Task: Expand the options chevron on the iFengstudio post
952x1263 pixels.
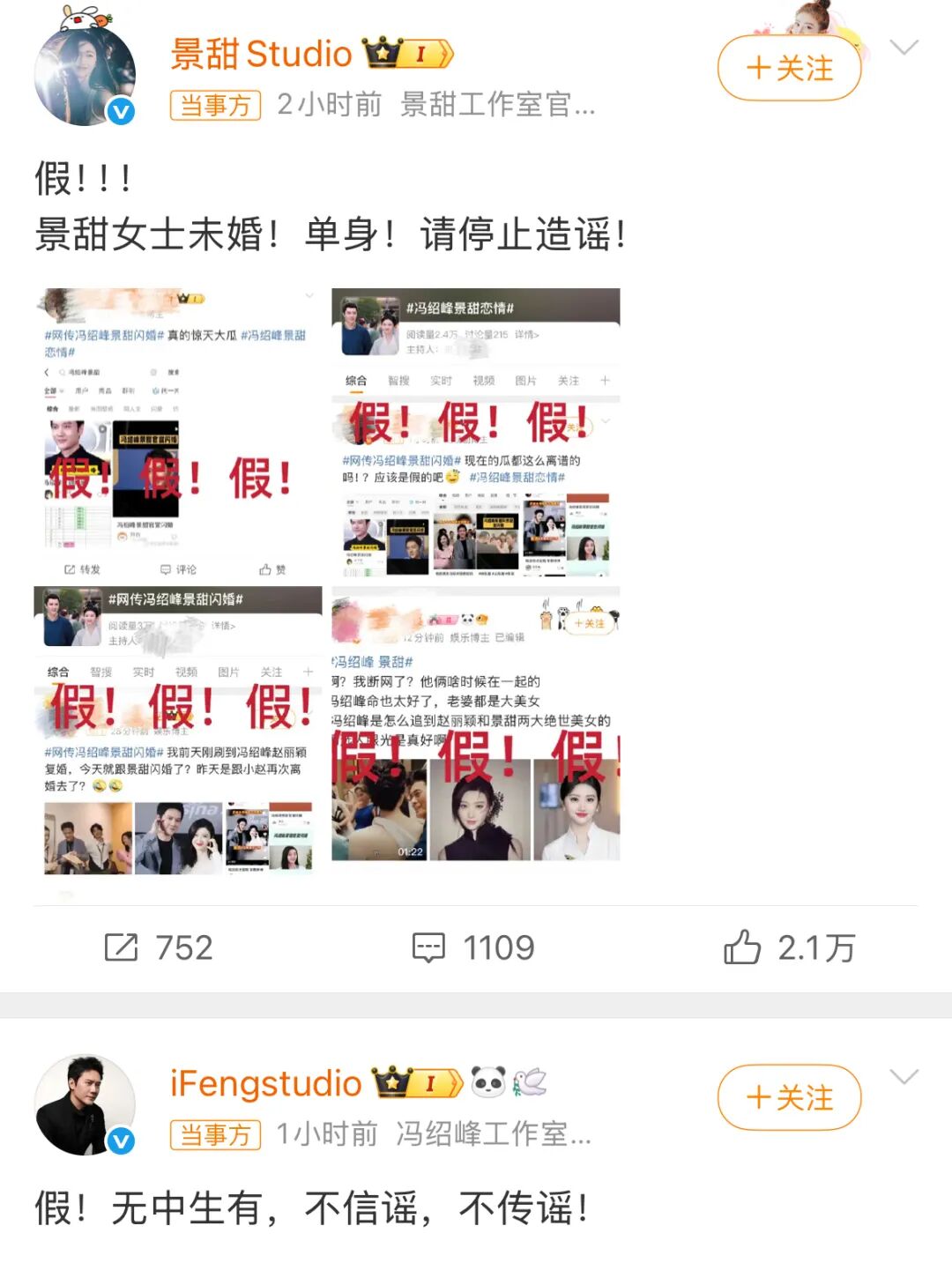Action: point(904,1077)
